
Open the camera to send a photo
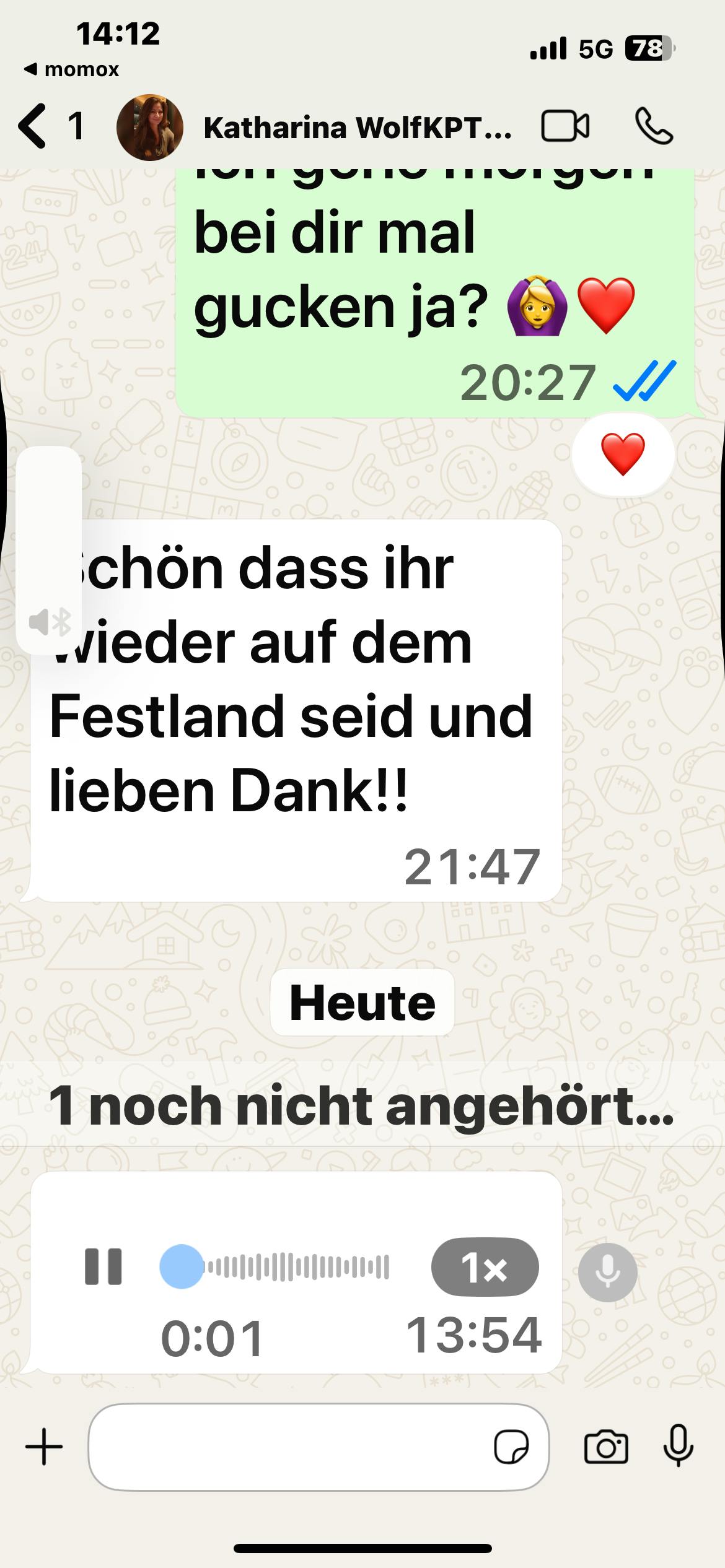coord(606,1447)
